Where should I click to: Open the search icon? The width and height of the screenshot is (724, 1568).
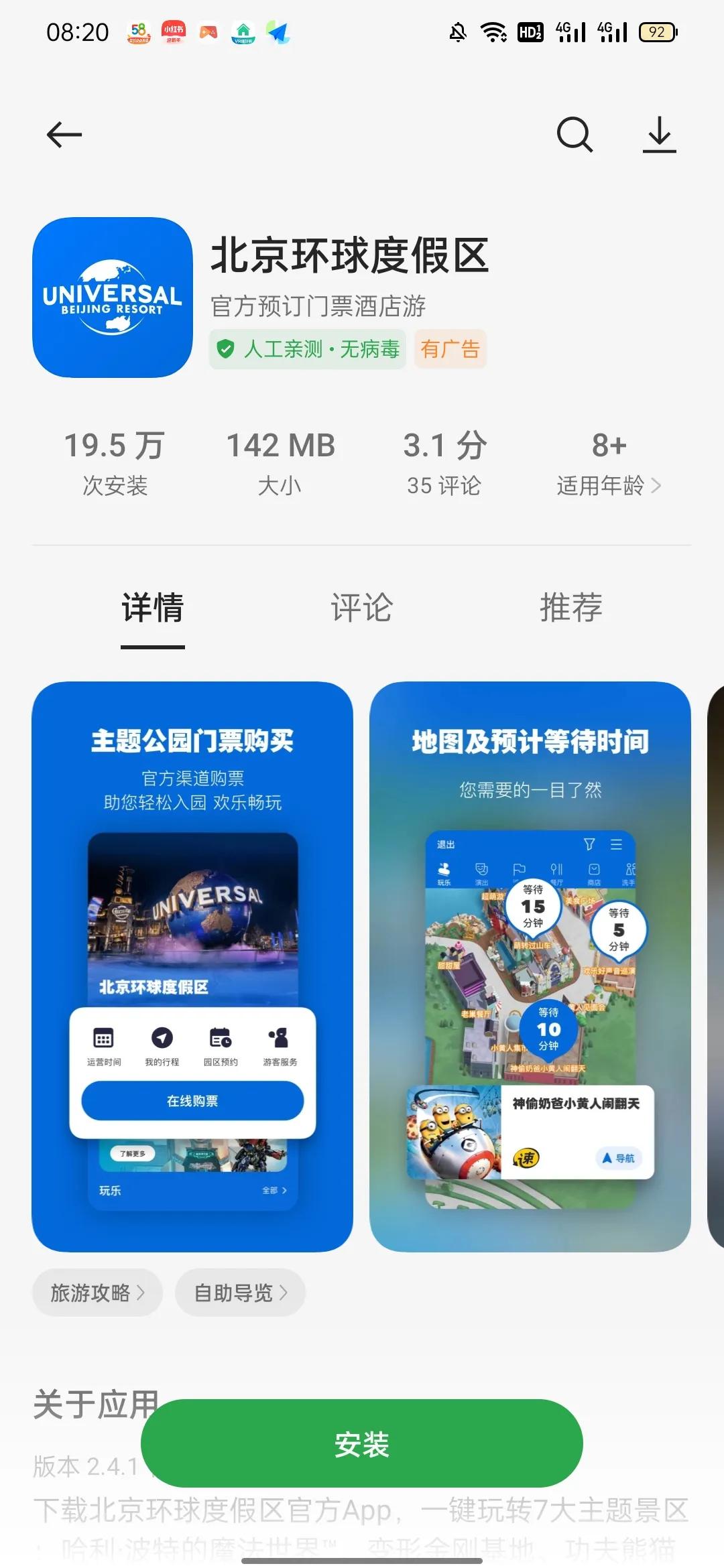tap(575, 135)
